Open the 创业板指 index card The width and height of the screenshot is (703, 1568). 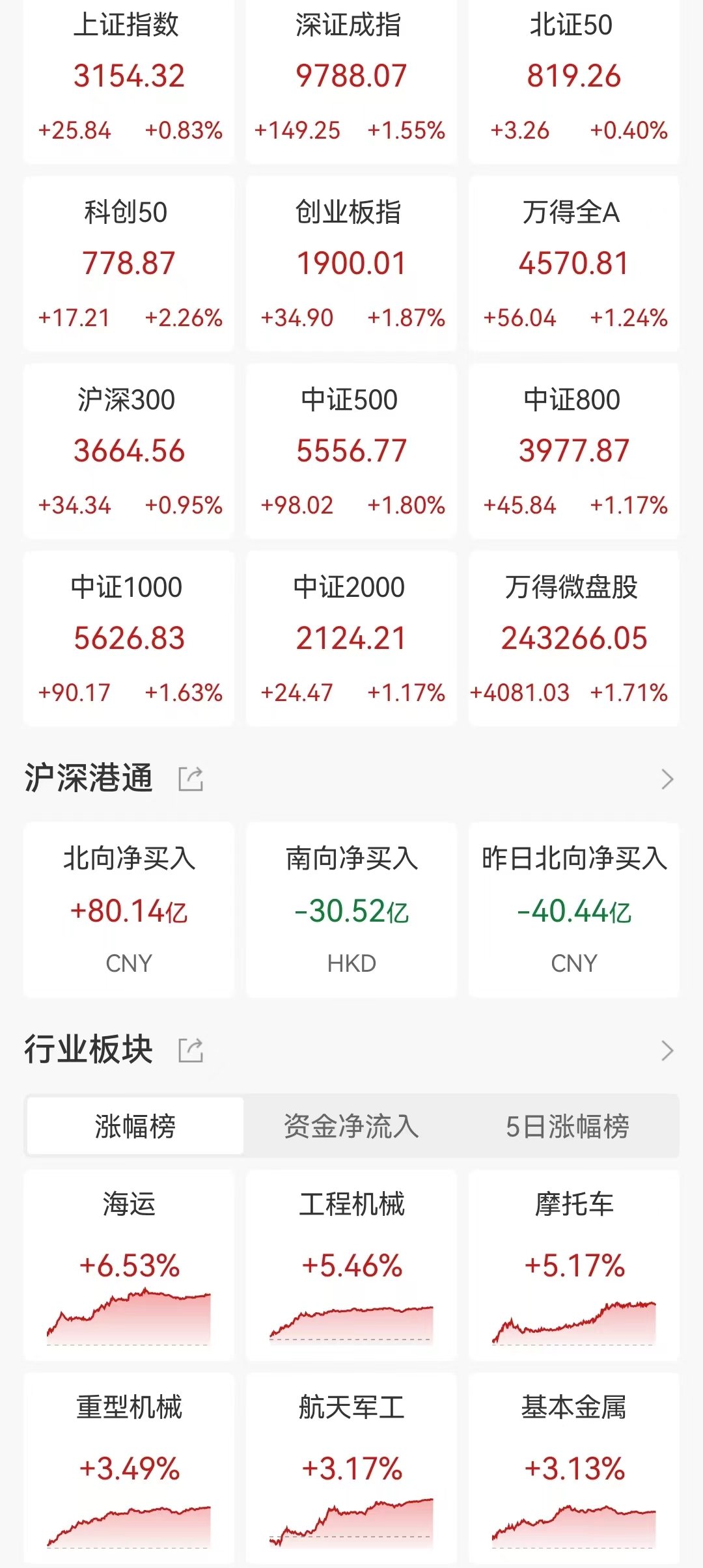[x=351, y=264]
